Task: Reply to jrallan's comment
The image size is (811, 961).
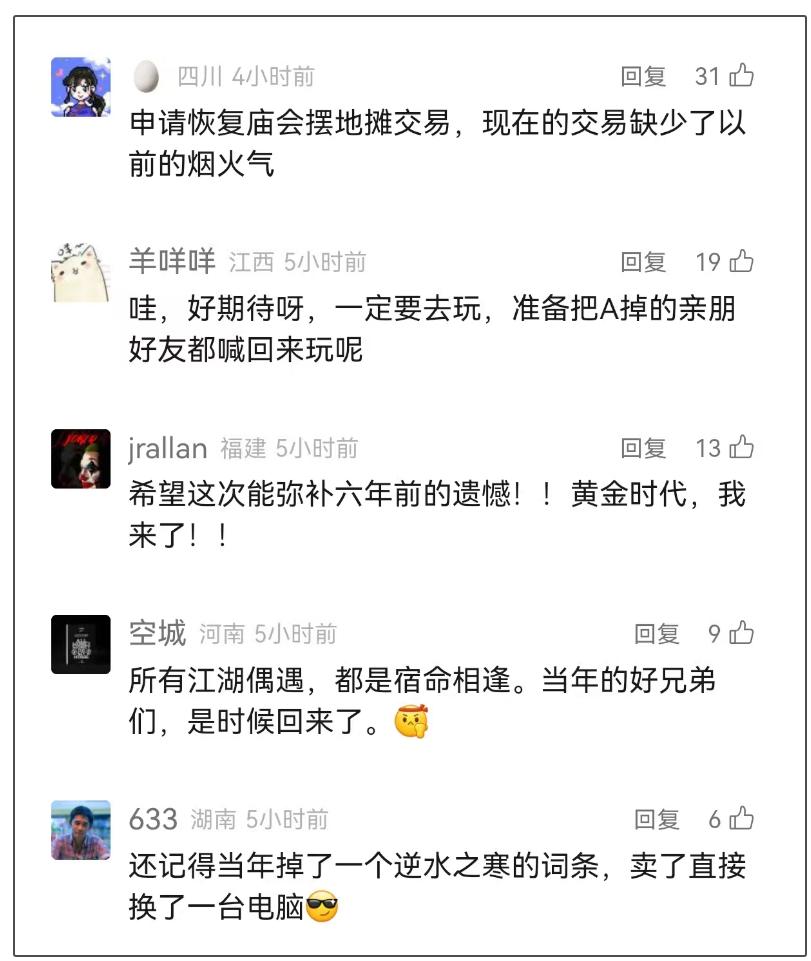Action: (643, 448)
